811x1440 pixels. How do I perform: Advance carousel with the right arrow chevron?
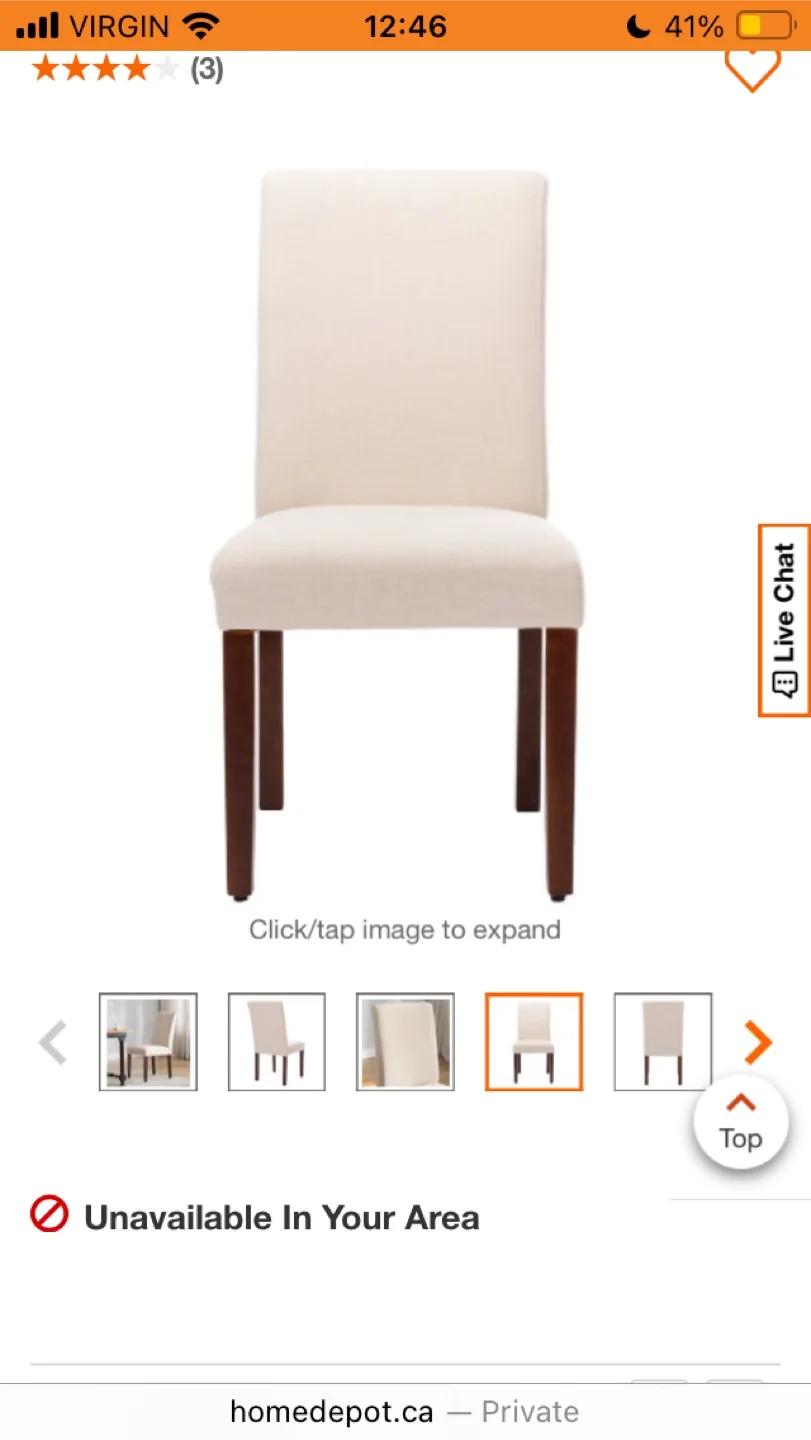[757, 1042]
